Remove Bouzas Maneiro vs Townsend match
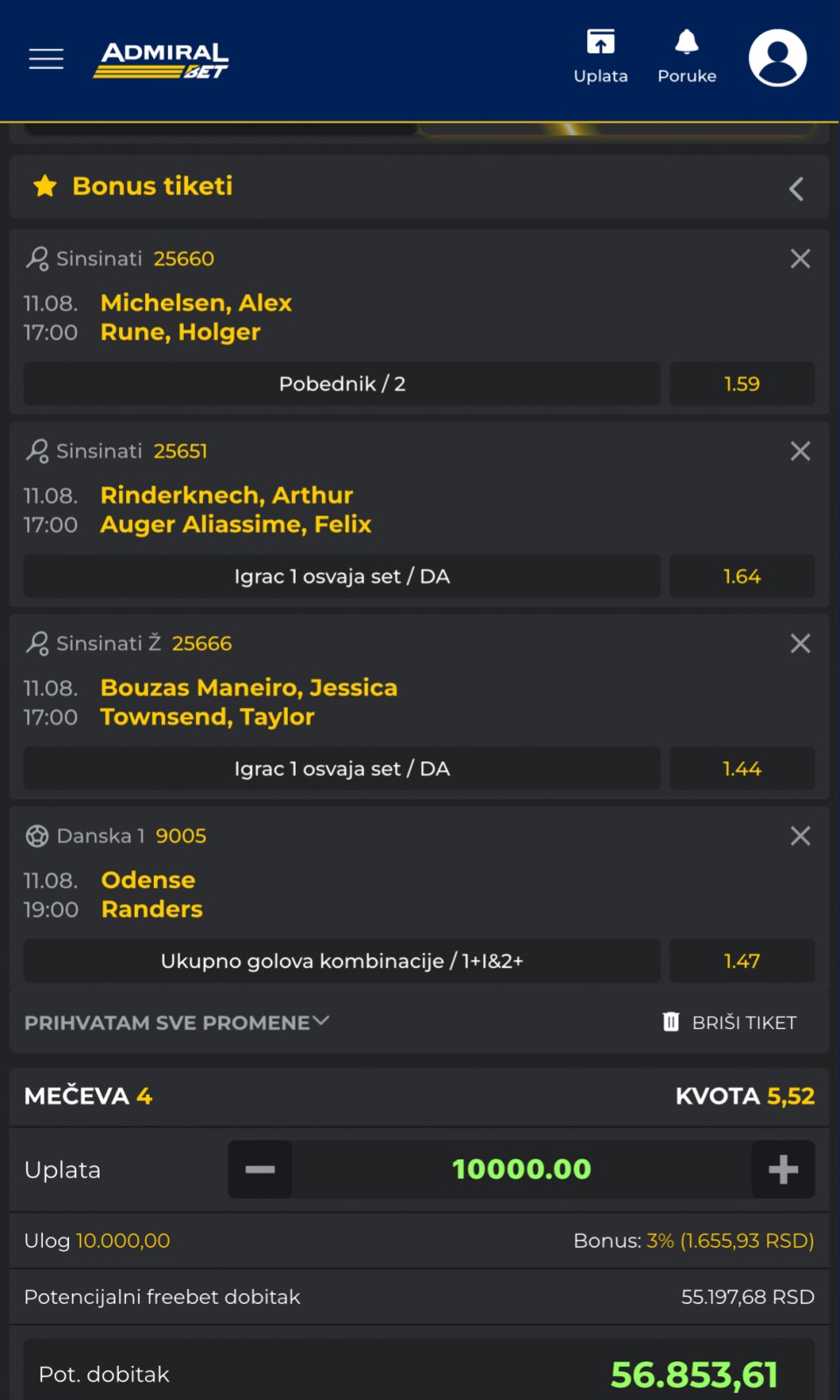Image resolution: width=840 pixels, height=1400 pixels. coord(800,644)
